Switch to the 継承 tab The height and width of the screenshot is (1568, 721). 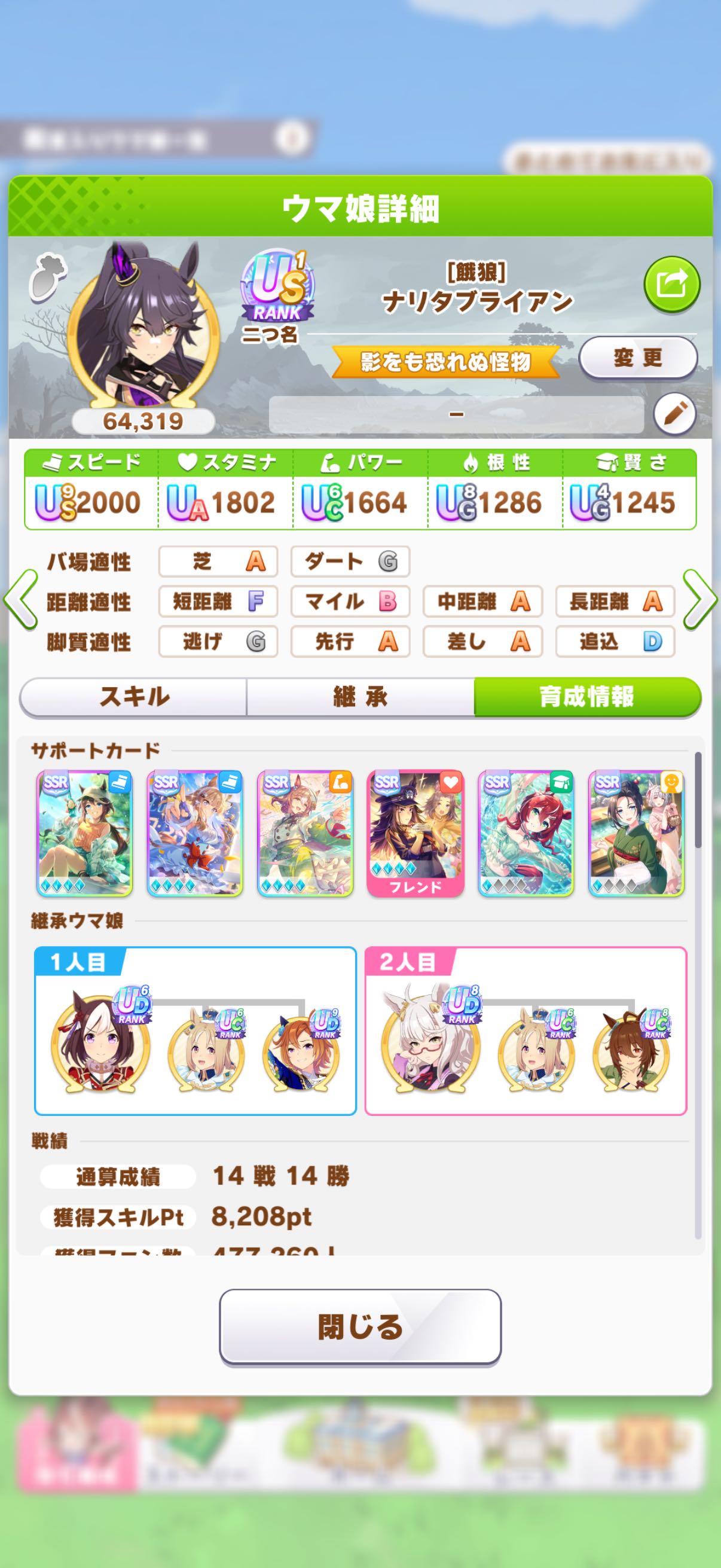tap(360, 696)
